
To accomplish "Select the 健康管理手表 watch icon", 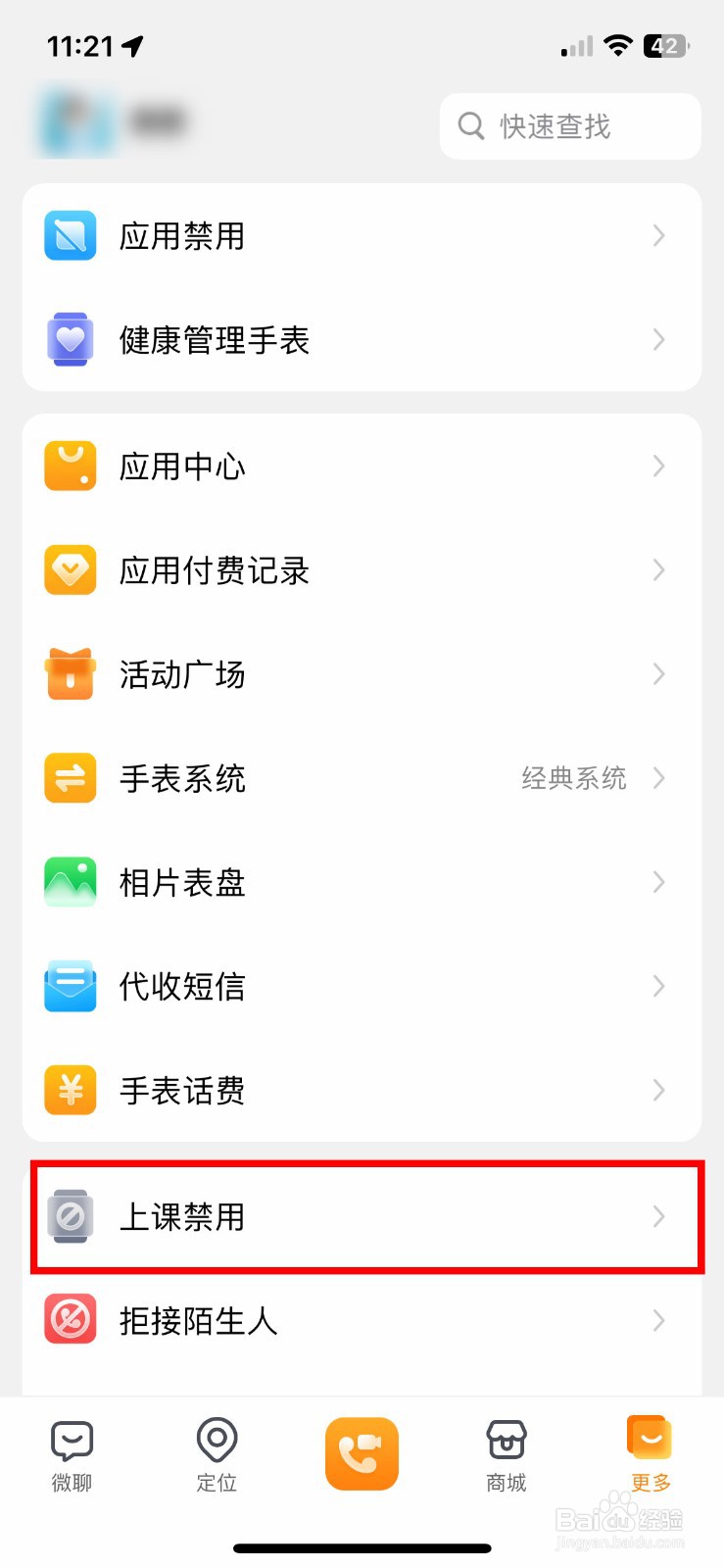I will (69, 339).
